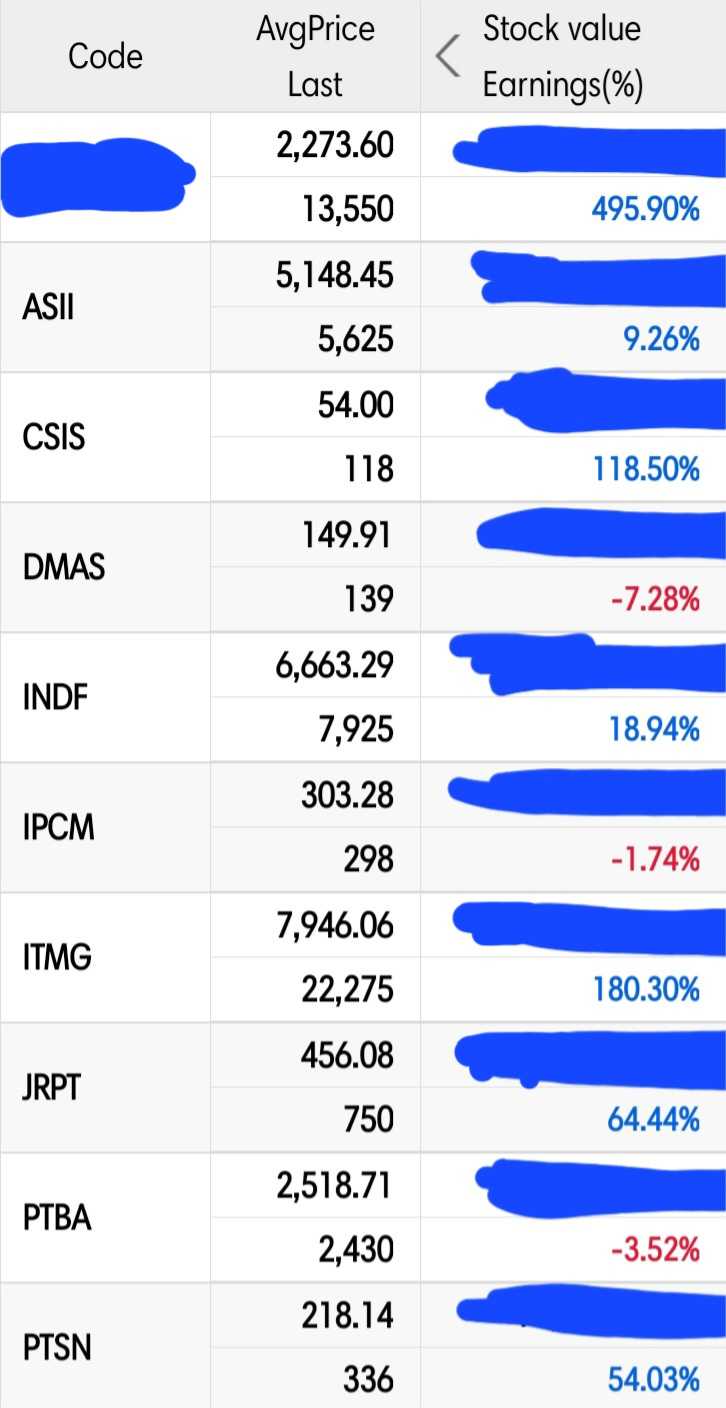726x1408 pixels.
Task: Open JRPT position details
Action: pyautogui.click(x=363, y=1087)
